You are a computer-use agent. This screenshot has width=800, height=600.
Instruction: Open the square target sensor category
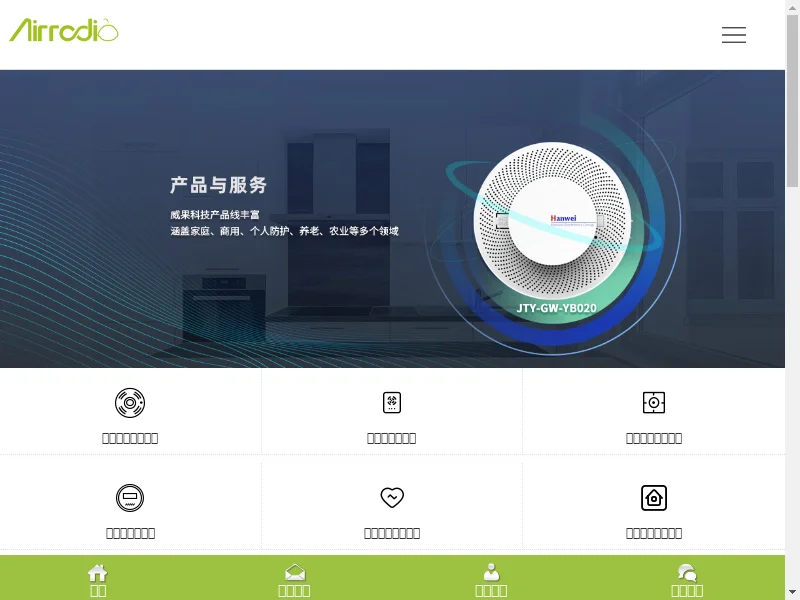click(653, 412)
